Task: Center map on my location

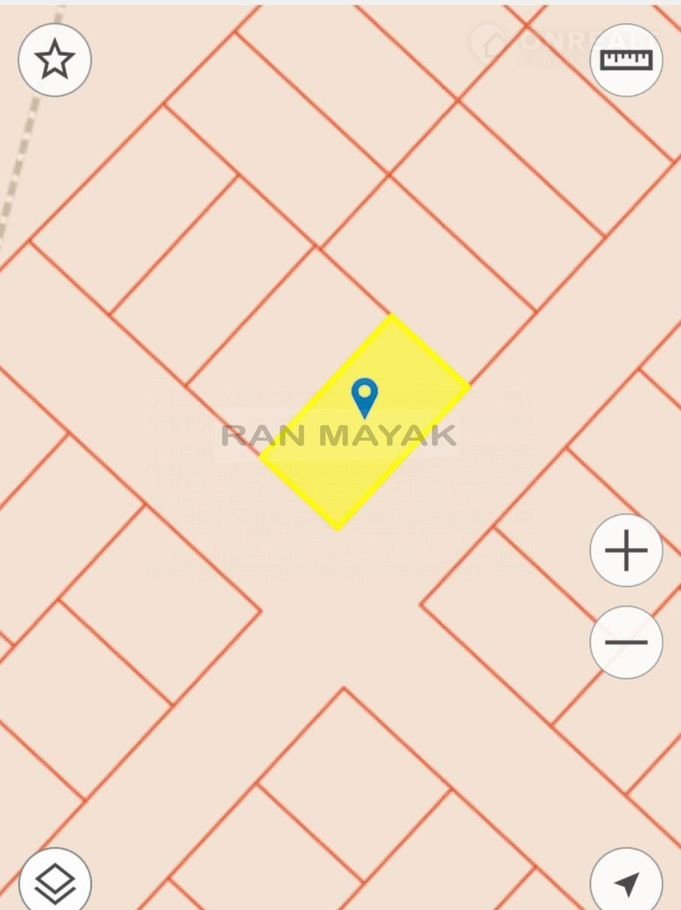Action: (626, 883)
